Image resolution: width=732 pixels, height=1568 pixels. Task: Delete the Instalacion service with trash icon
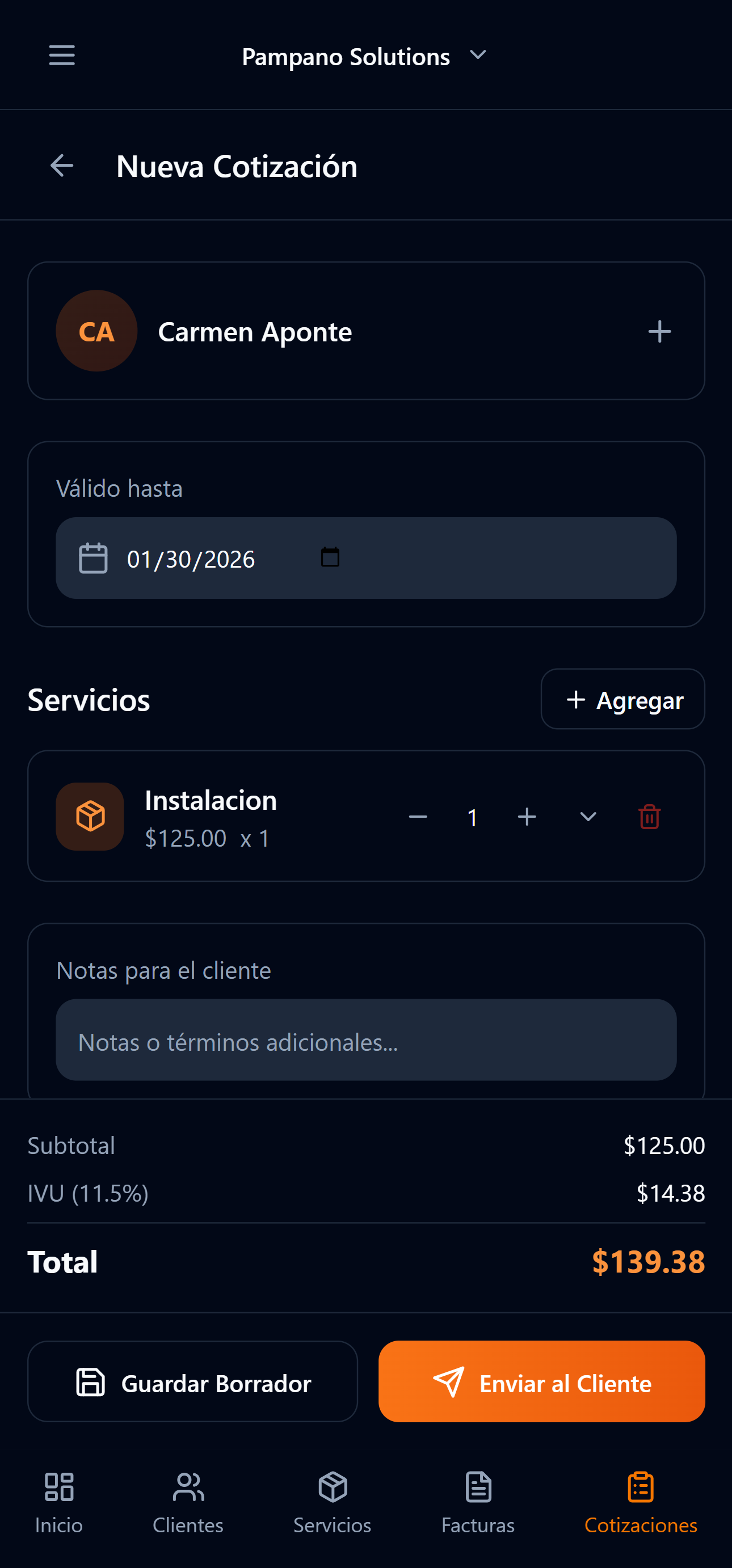coord(649,817)
